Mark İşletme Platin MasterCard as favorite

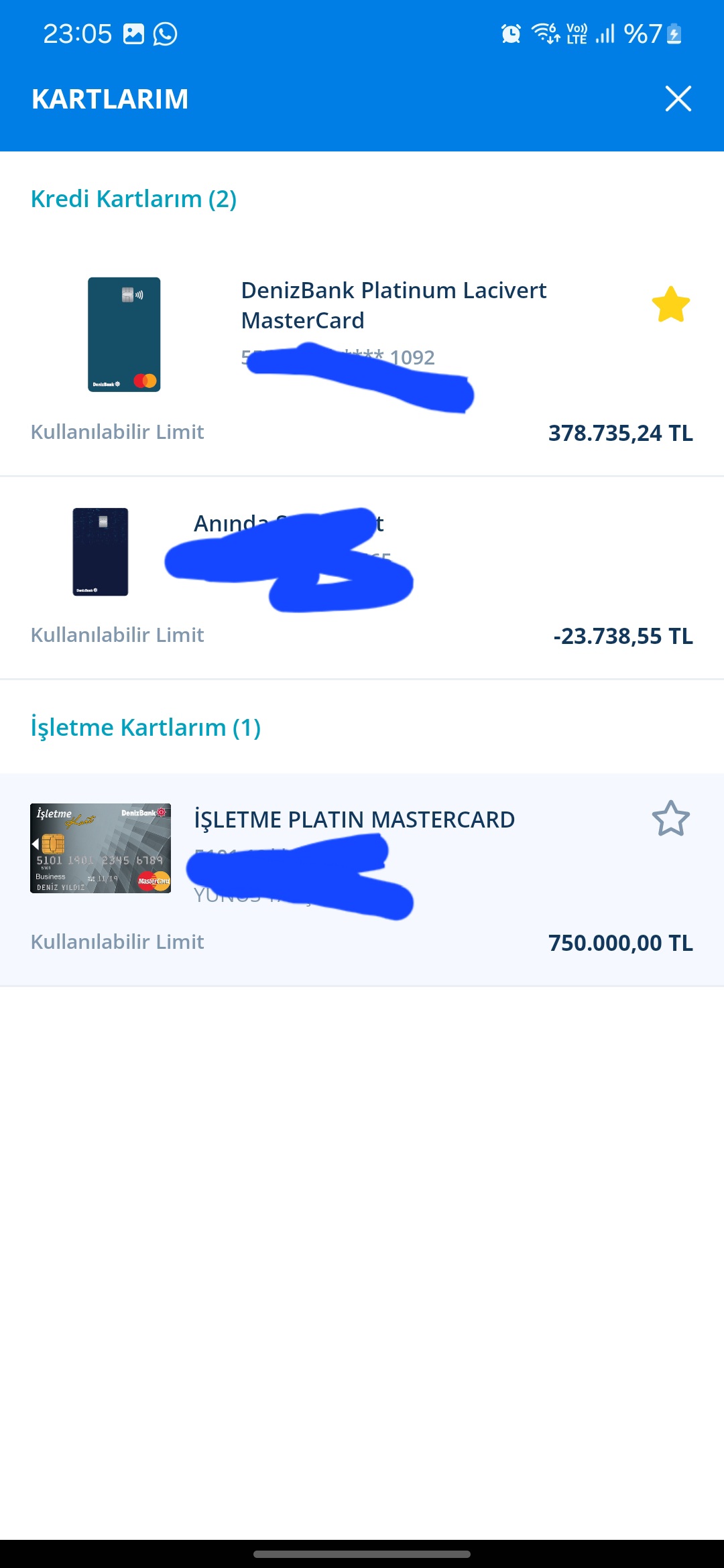click(x=670, y=818)
